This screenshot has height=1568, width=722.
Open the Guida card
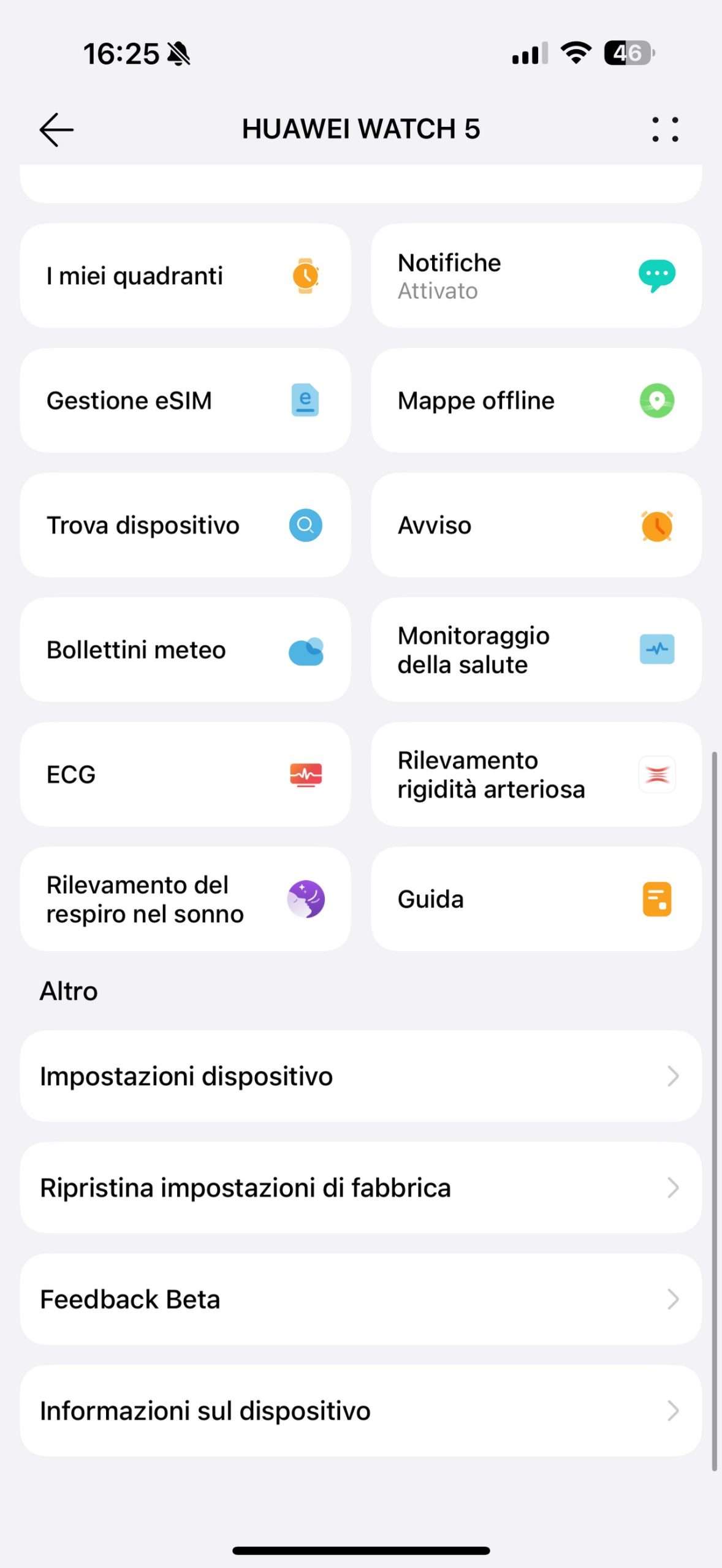coord(536,899)
